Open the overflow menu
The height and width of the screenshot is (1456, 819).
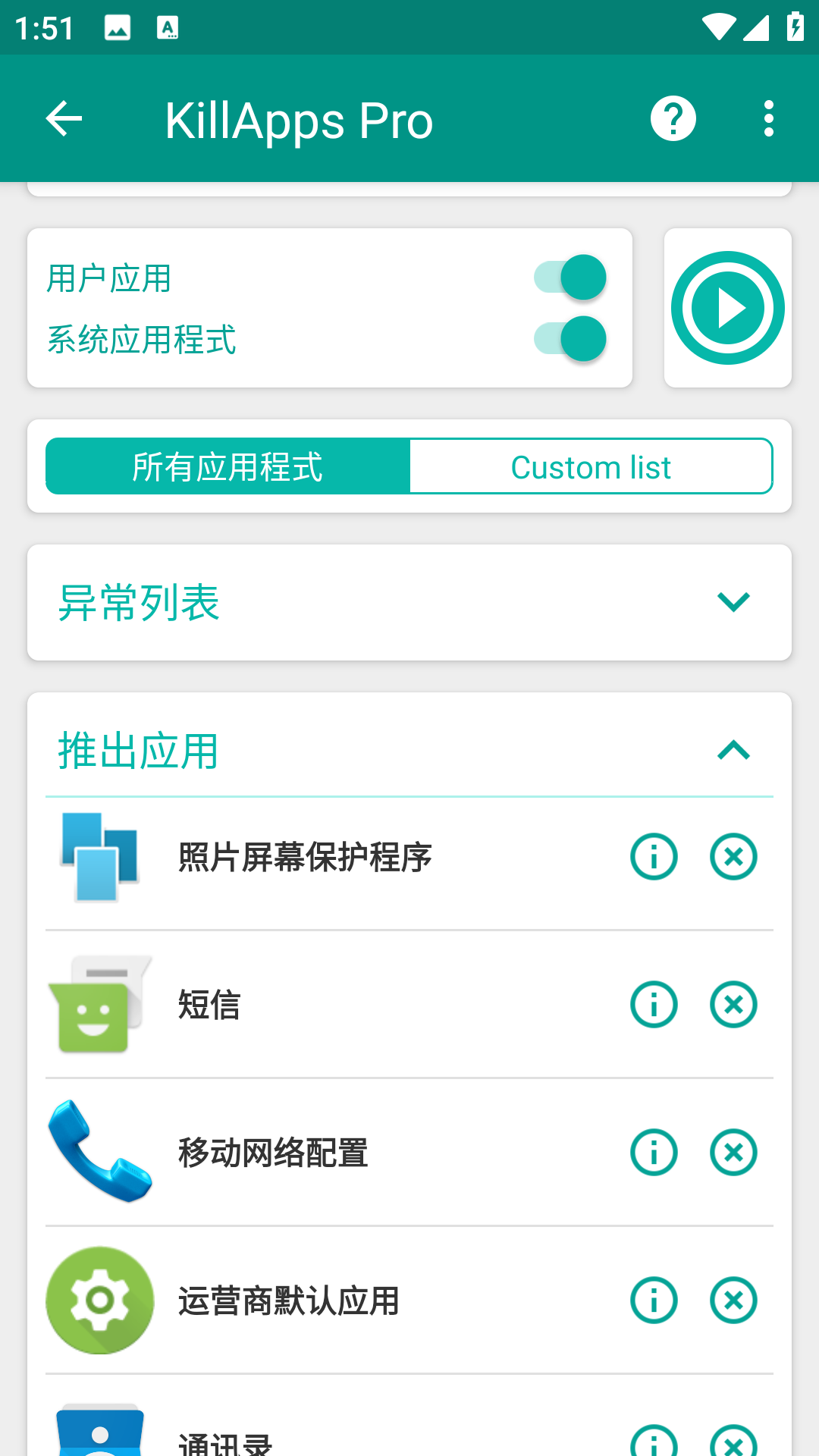pyautogui.click(x=769, y=119)
